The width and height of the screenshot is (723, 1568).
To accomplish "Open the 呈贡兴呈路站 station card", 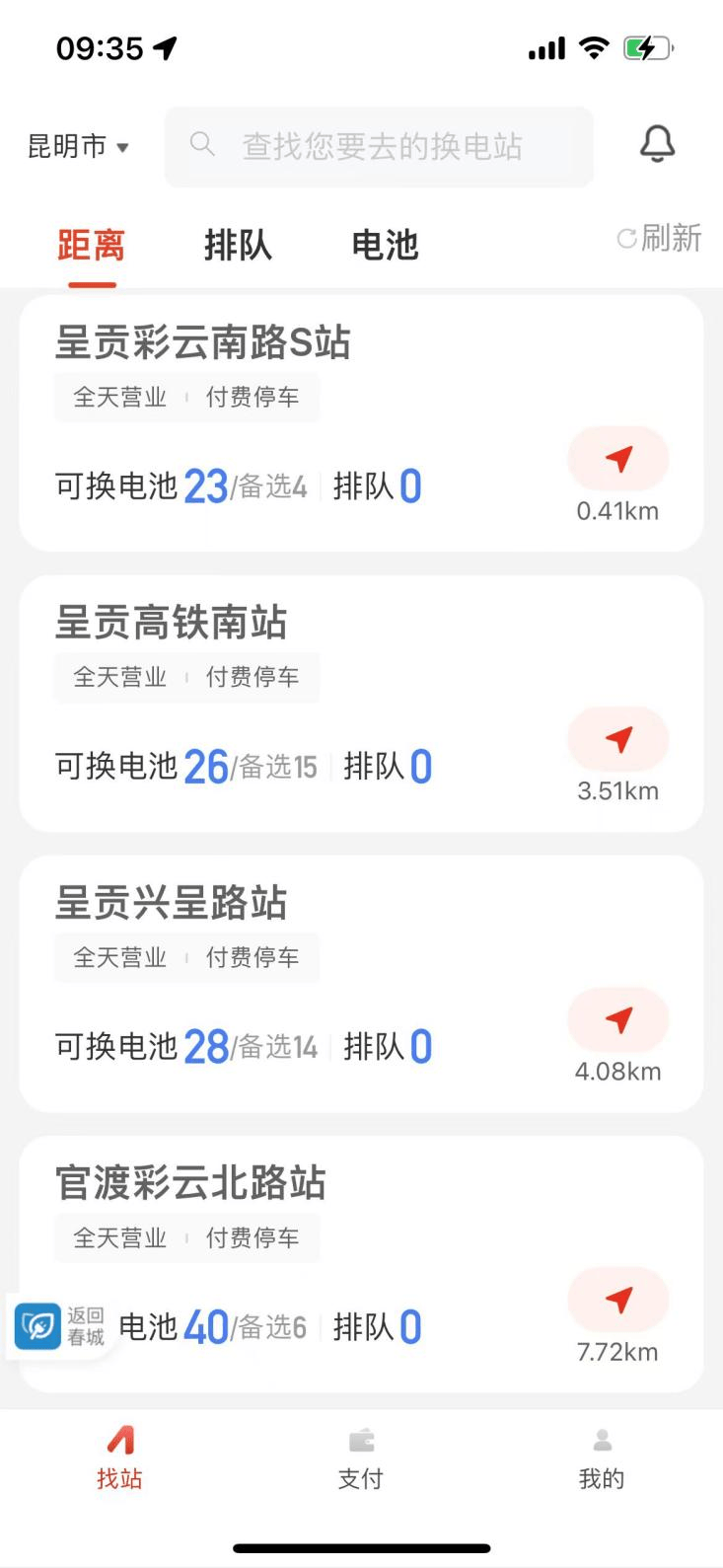I will click(361, 984).
